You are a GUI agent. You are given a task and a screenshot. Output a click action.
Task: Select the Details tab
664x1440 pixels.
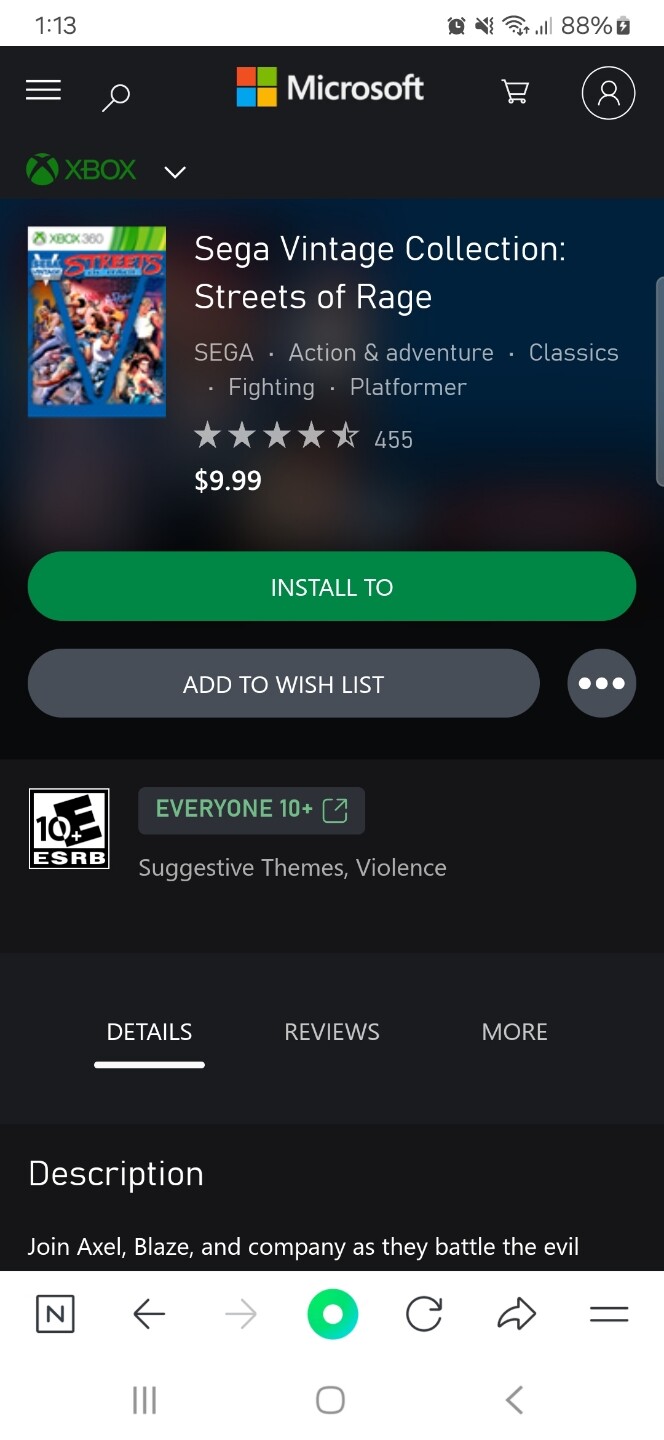149,1032
